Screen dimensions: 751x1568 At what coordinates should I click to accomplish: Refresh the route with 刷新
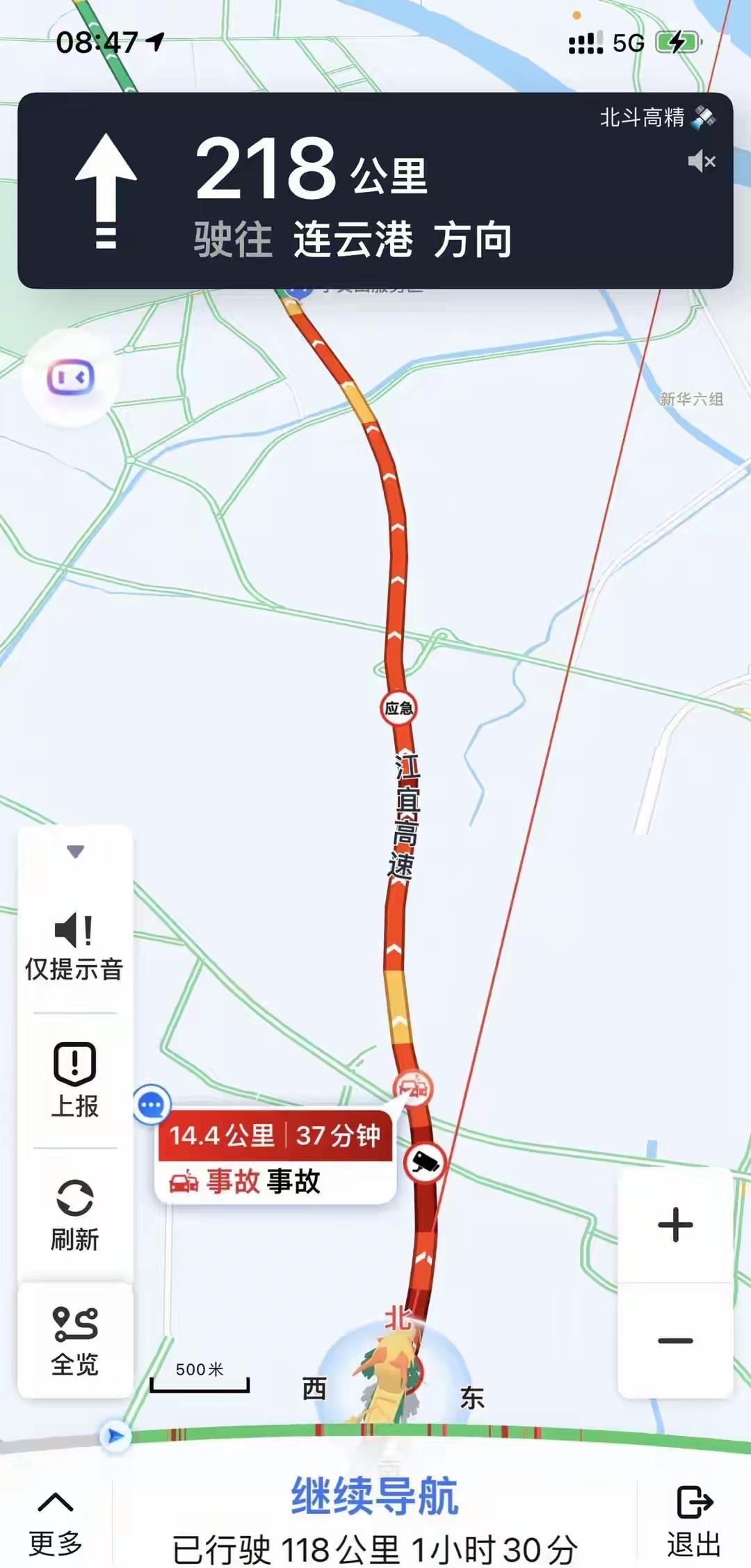(74, 1214)
